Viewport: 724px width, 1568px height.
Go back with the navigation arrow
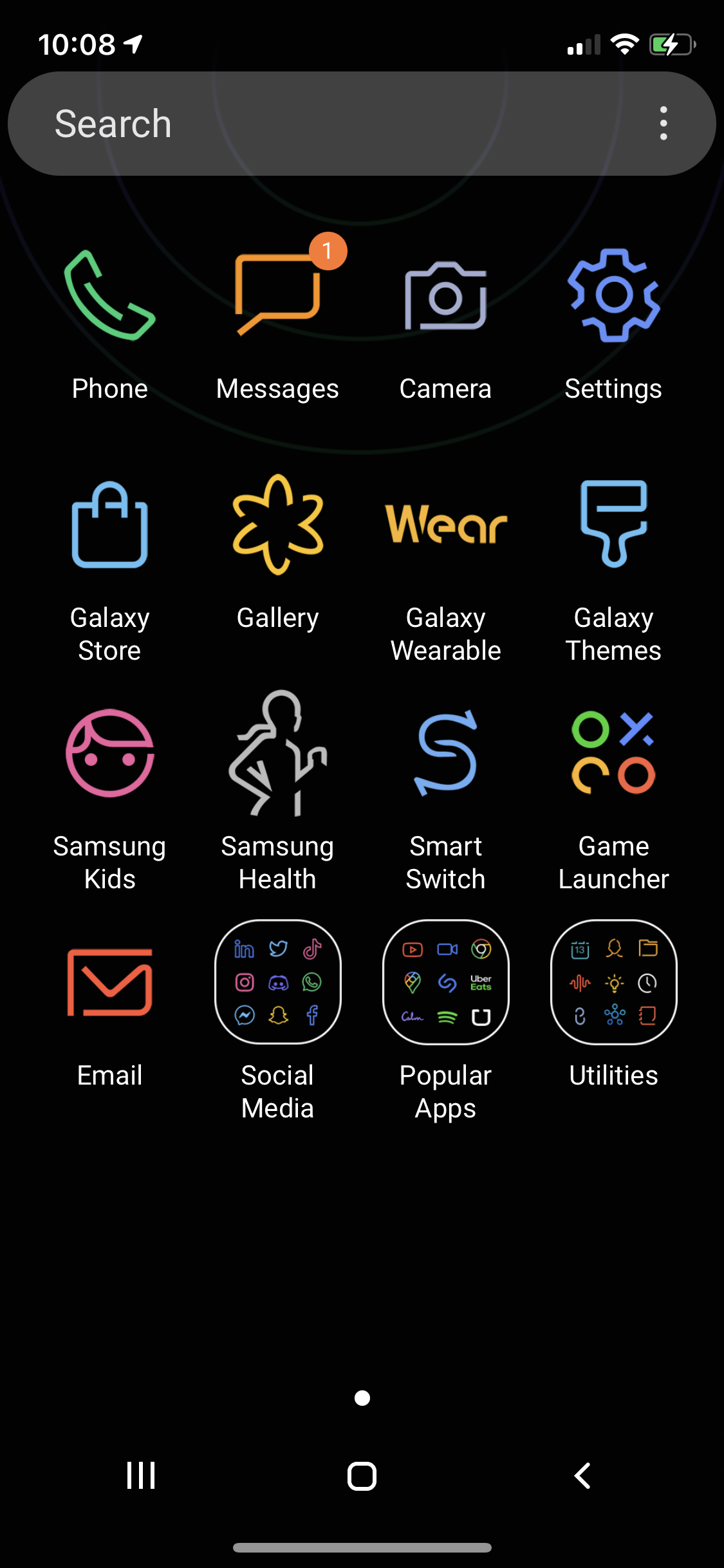tap(582, 1475)
